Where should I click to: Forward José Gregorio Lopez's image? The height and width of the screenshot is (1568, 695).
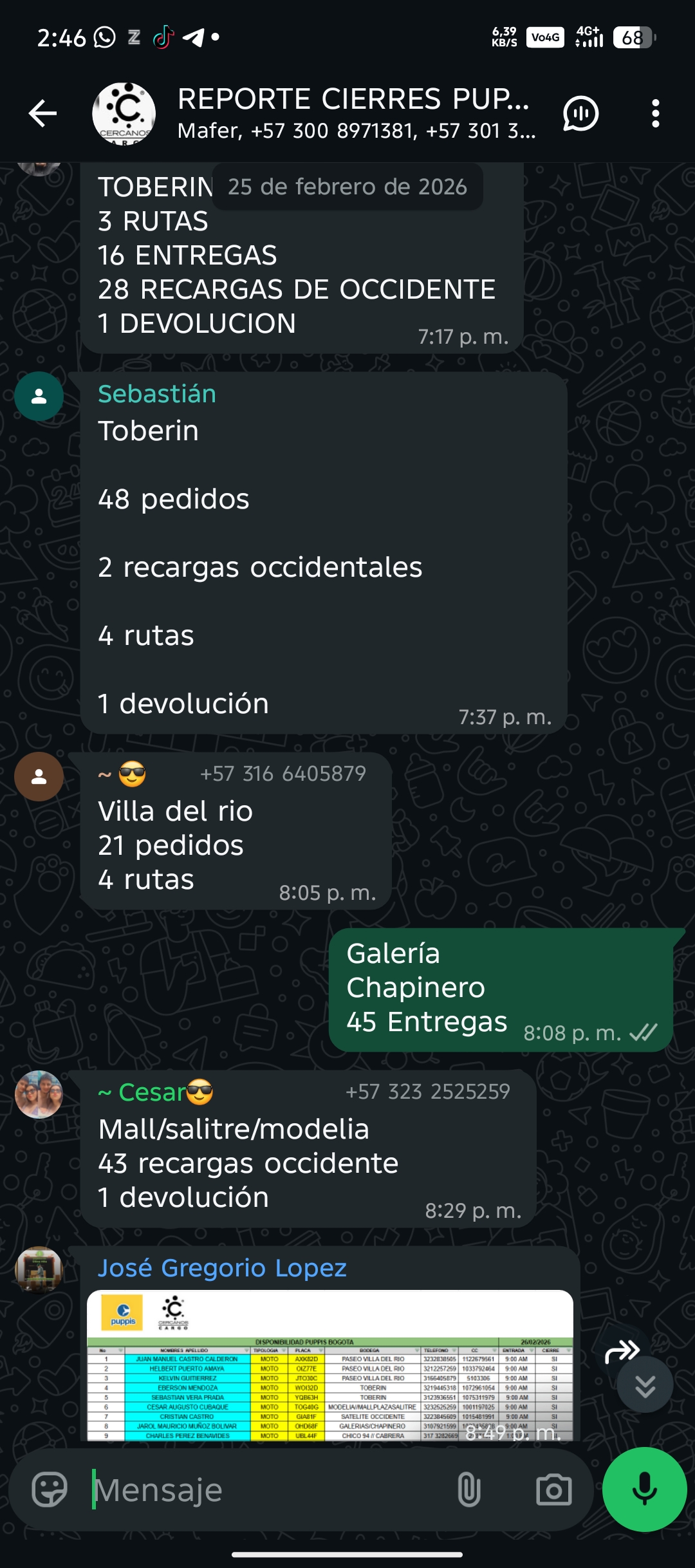(x=622, y=1350)
